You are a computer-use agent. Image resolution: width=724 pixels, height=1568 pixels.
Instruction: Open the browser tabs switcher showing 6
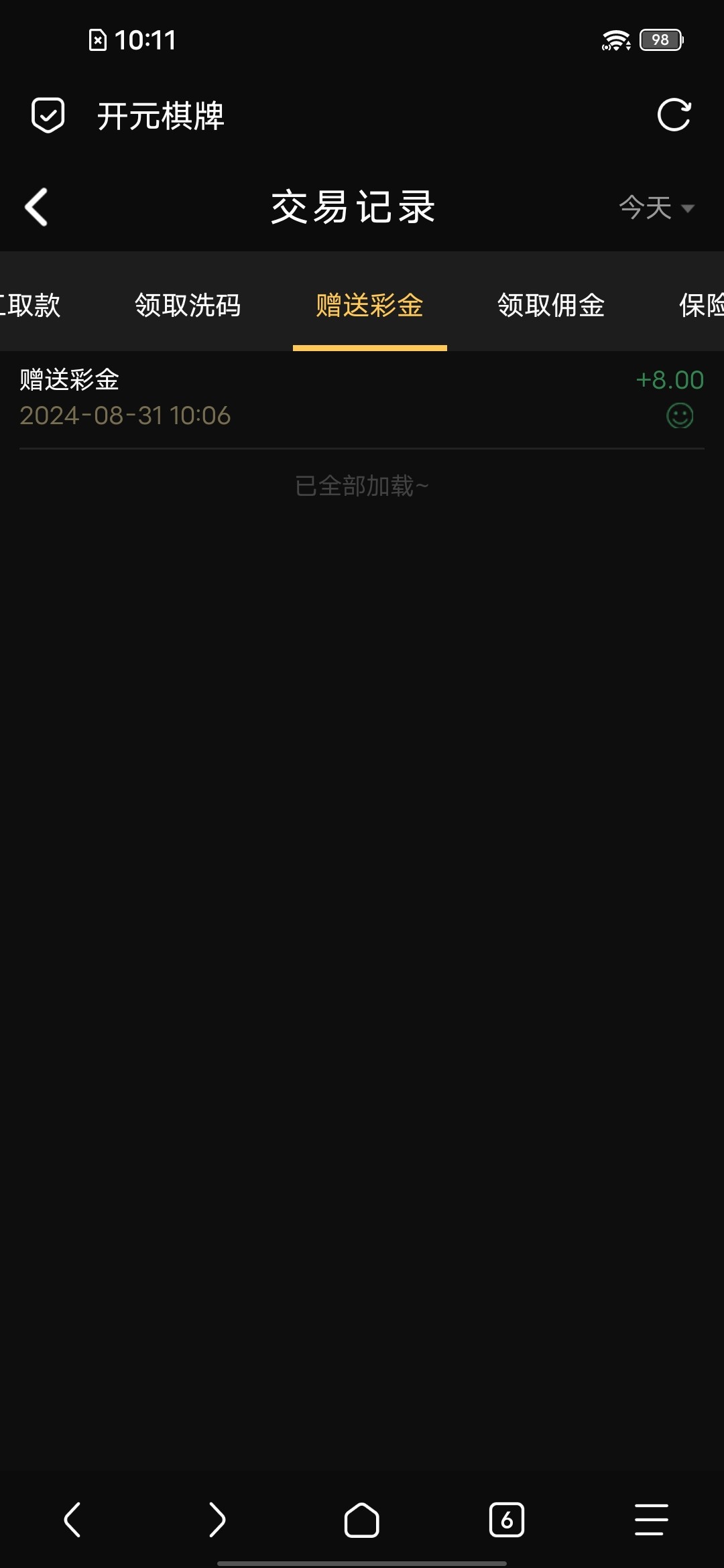[x=507, y=1520]
